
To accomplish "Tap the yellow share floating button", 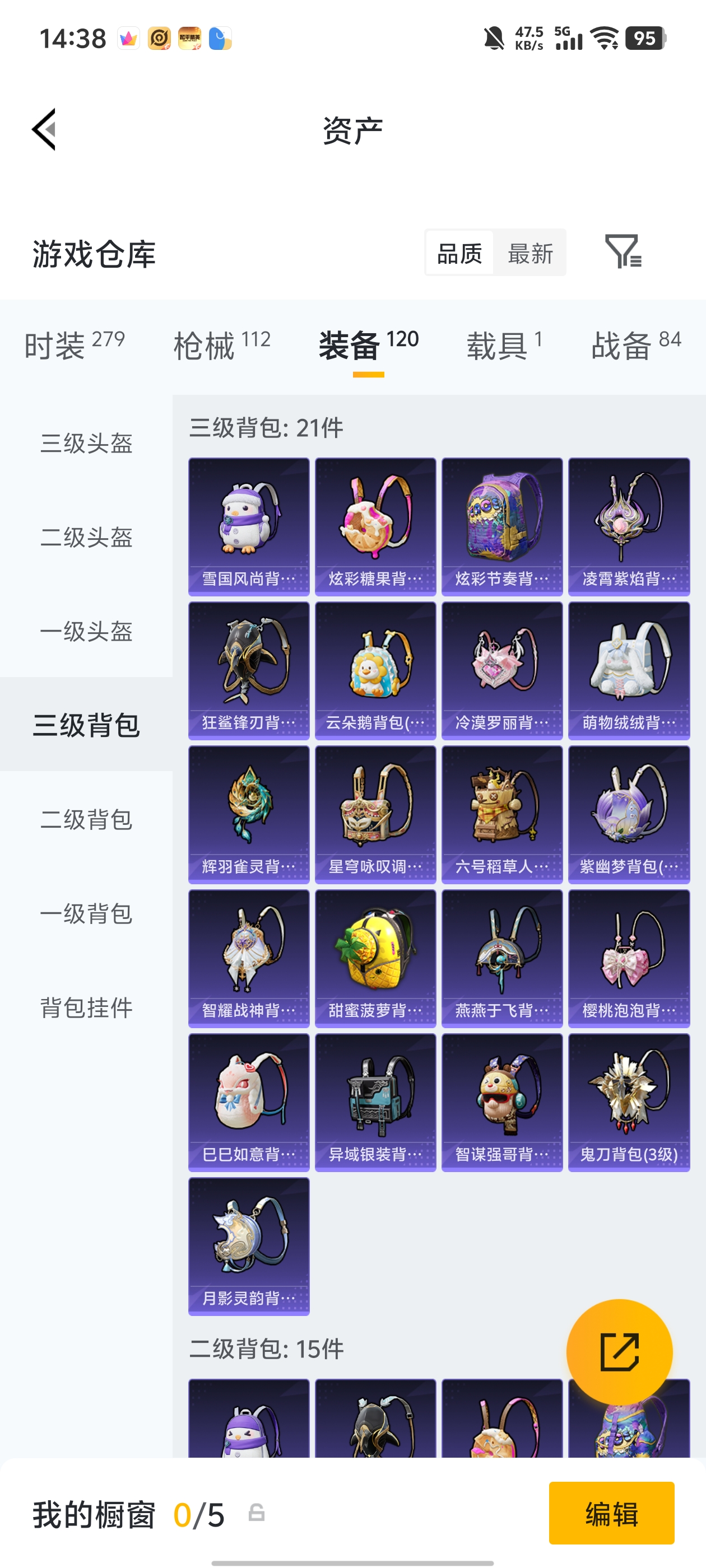I will 620,1351.
